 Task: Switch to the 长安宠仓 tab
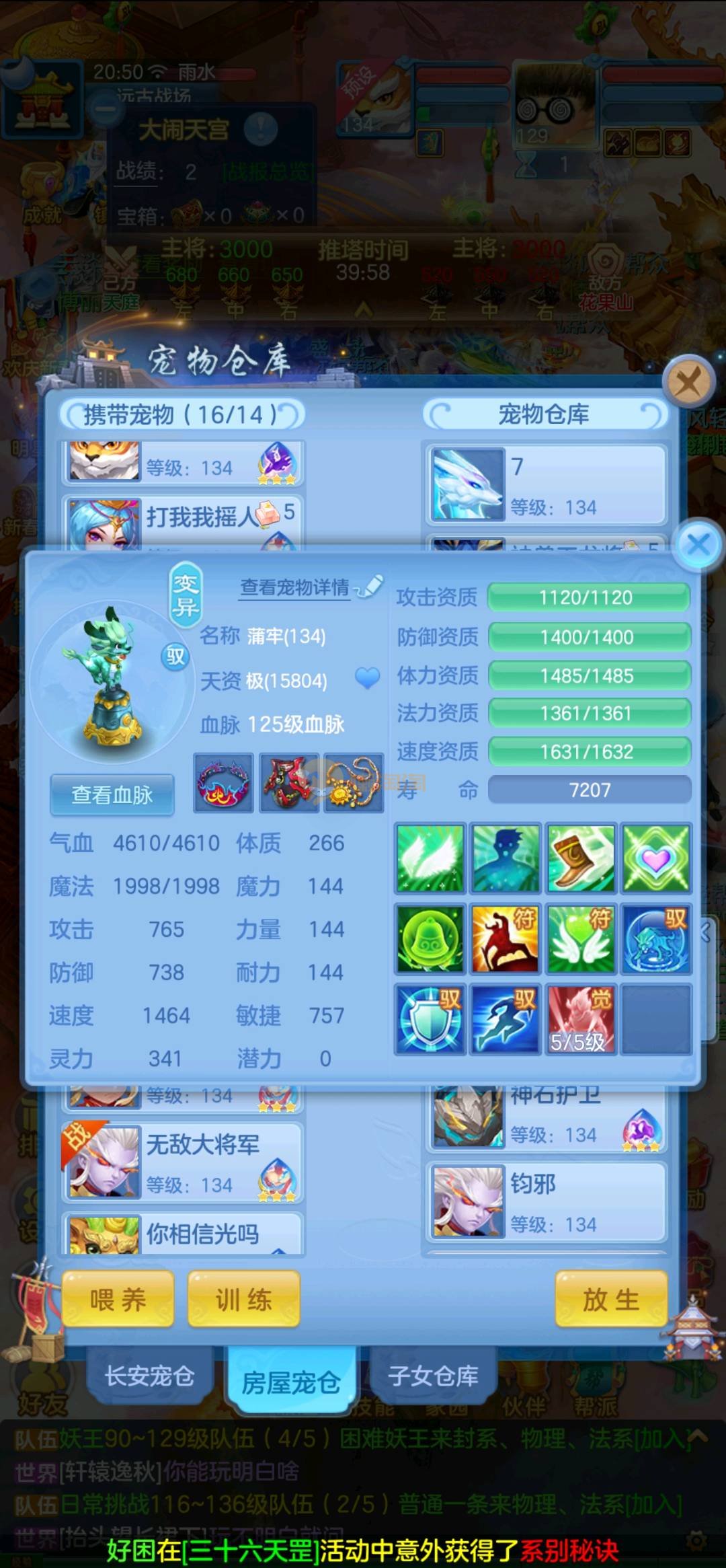(149, 1376)
